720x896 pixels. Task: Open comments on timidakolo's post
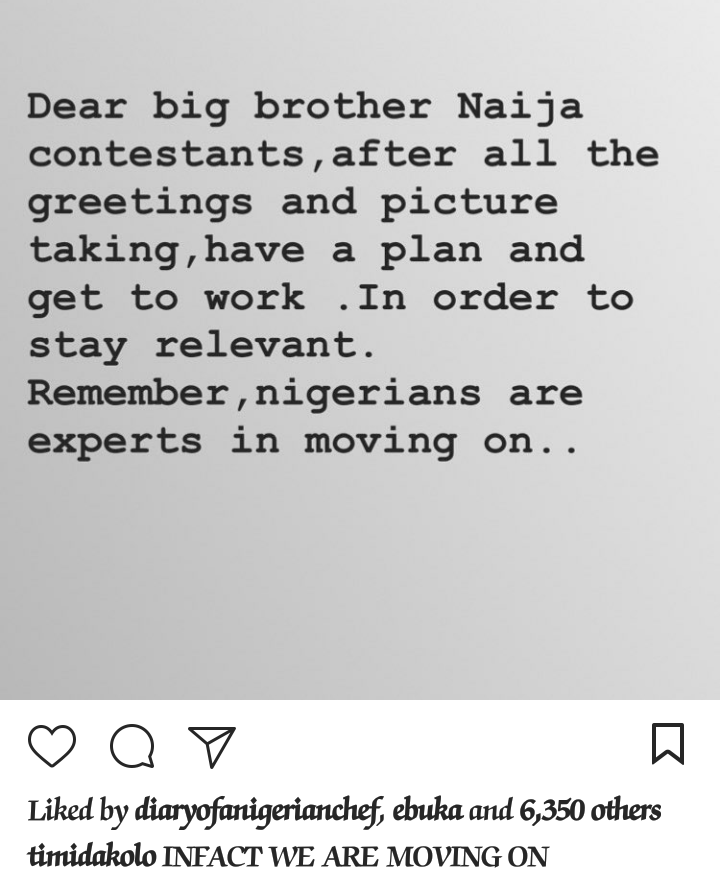(132, 746)
